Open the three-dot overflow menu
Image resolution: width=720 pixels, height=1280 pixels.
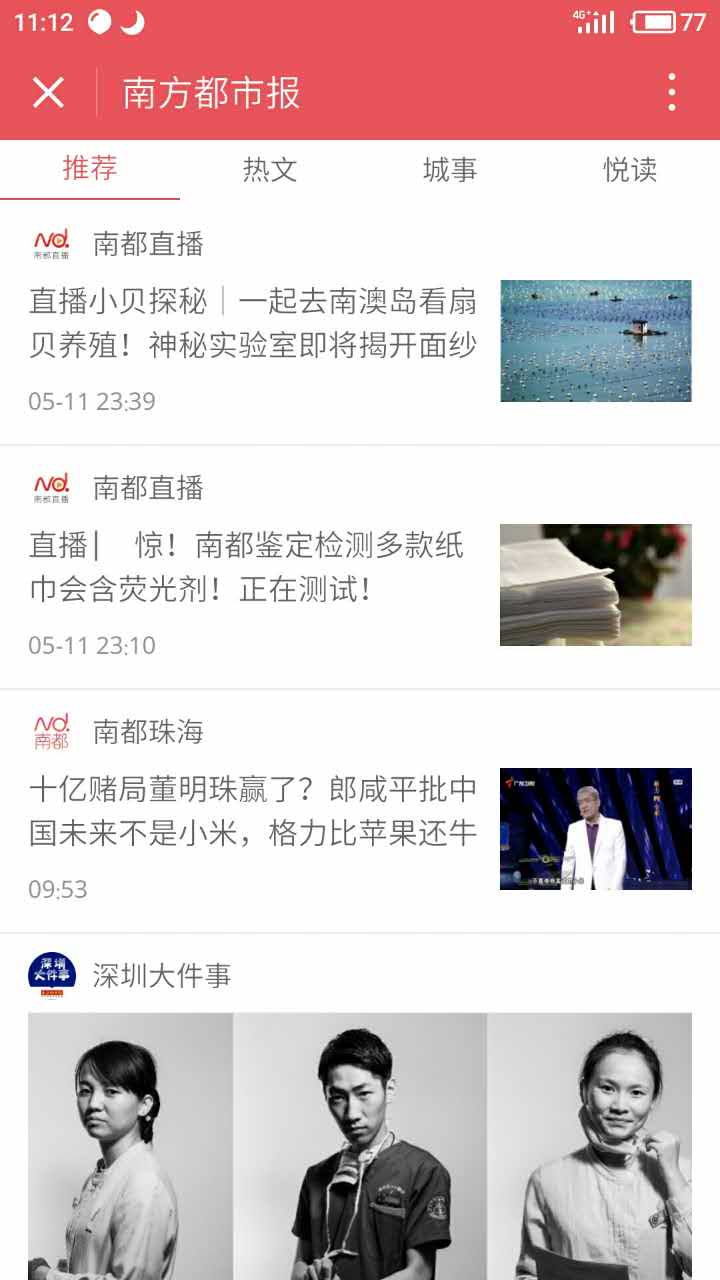[672, 93]
